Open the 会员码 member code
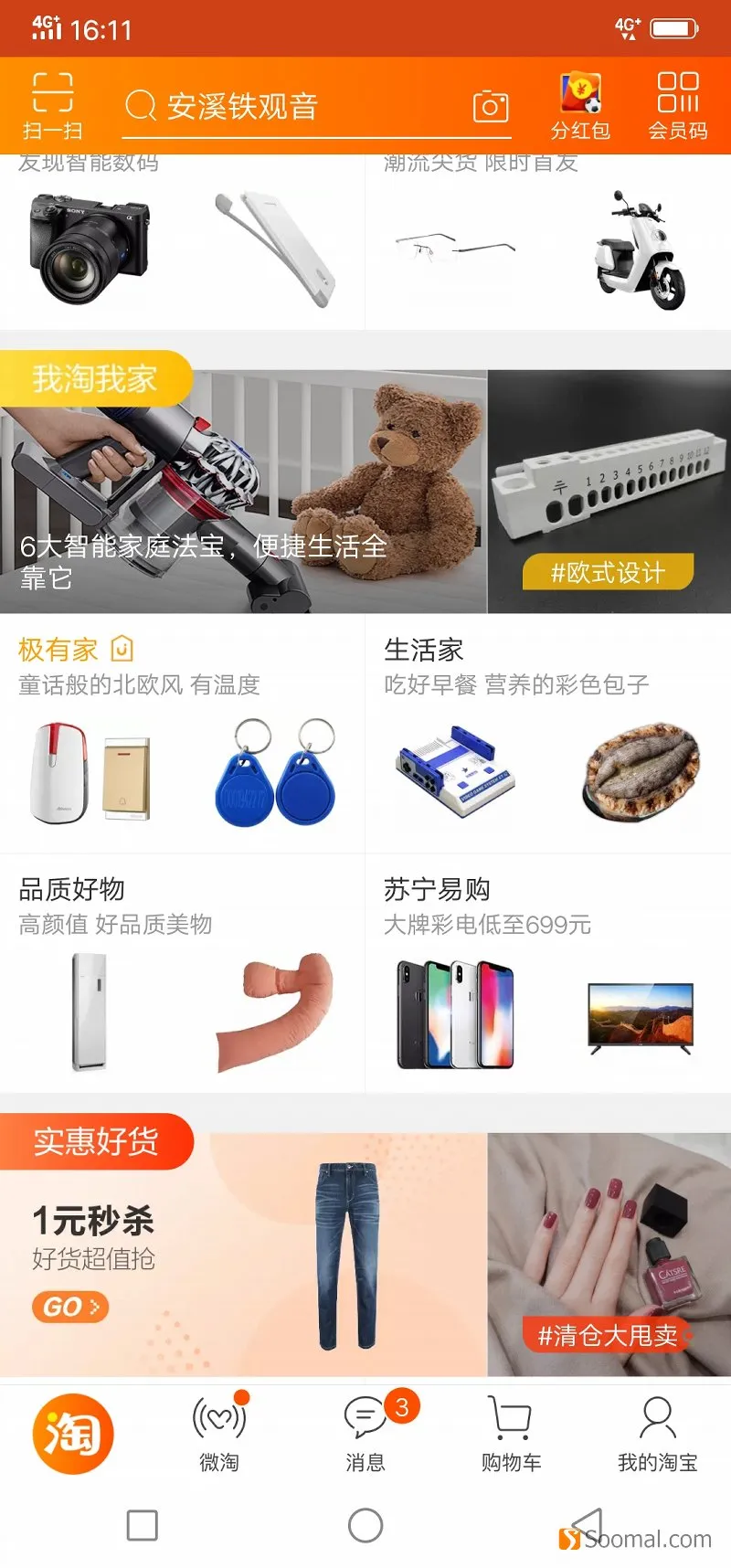 pyautogui.click(x=678, y=106)
